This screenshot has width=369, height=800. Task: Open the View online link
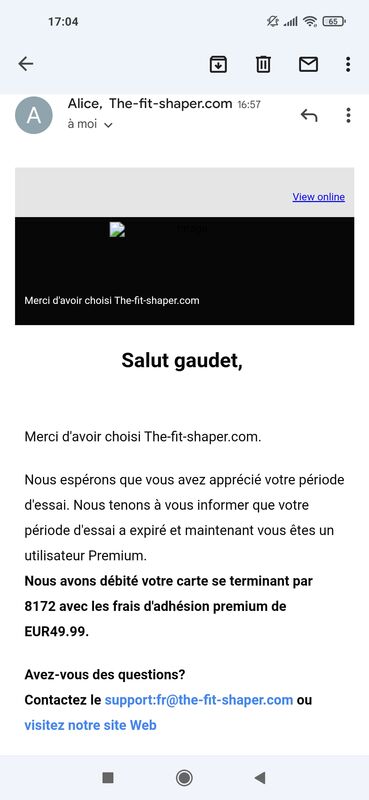[x=318, y=197]
